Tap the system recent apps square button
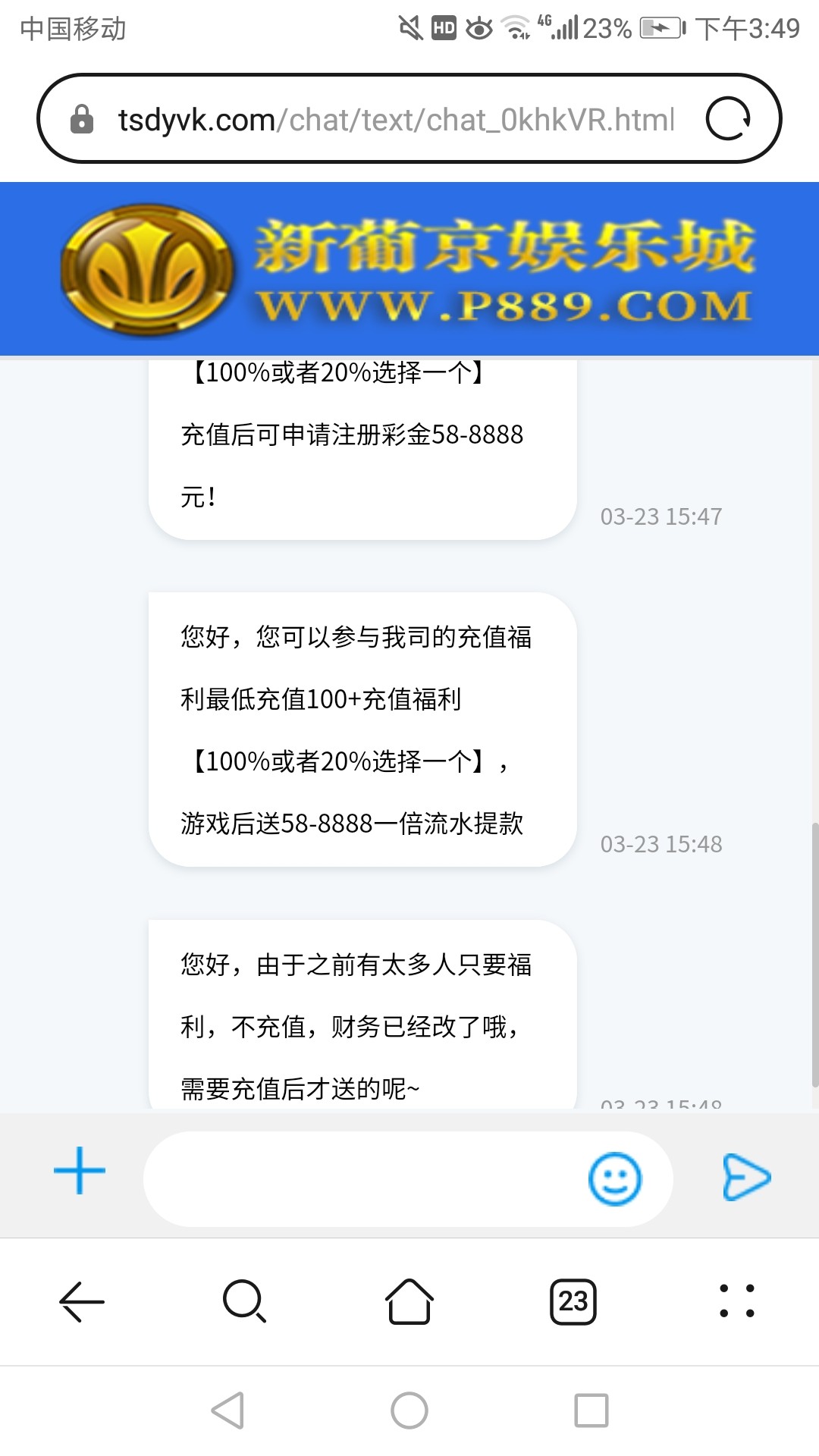 (591, 1410)
